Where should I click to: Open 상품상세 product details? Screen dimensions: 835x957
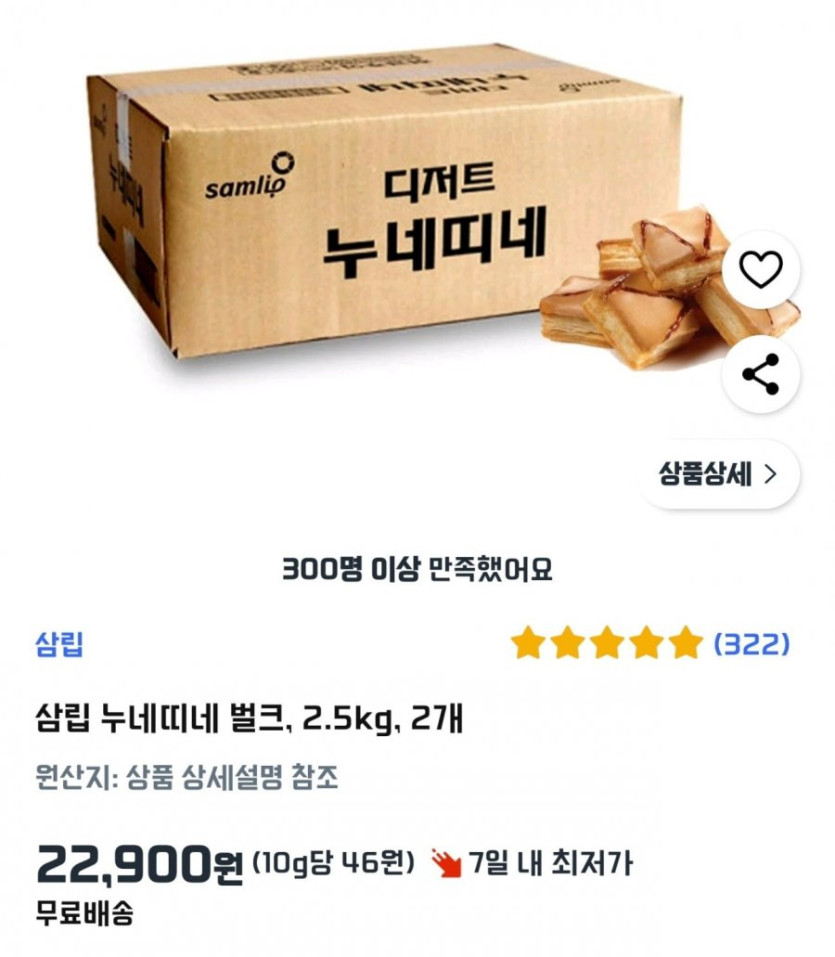(718, 474)
